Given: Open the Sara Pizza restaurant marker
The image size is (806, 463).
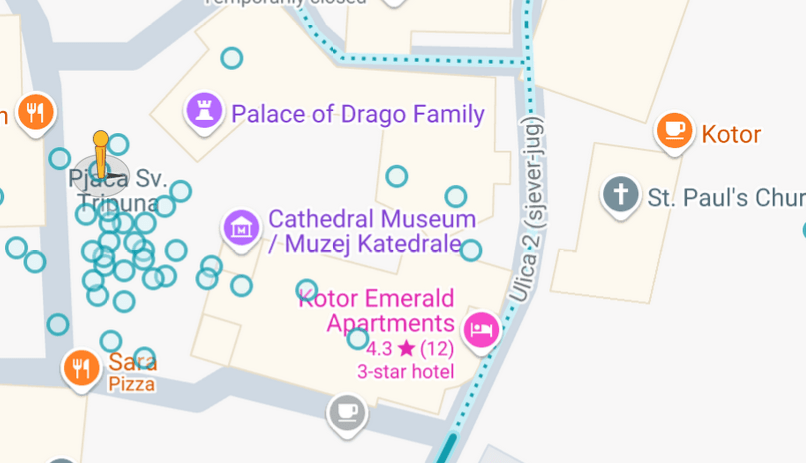Looking at the screenshot, I should coord(81,369).
